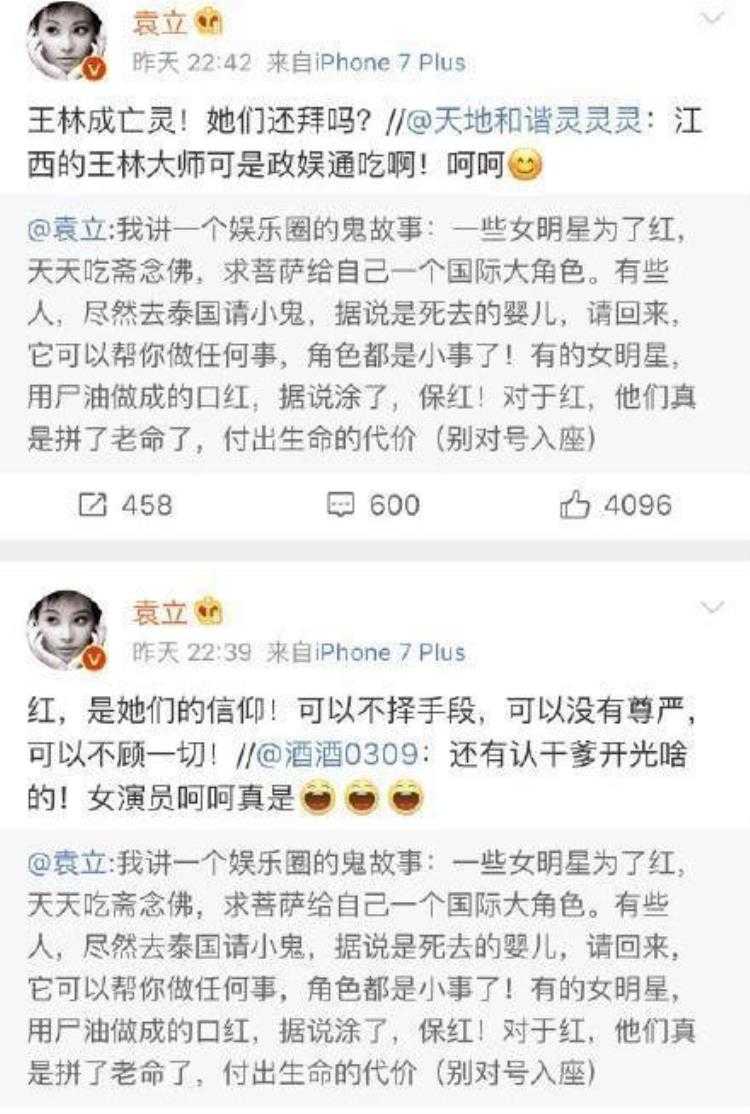This screenshot has width=750, height=1114.
Task: Repost the post with 458 reposts
Action: pyautogui.click(x=127, y=505)
